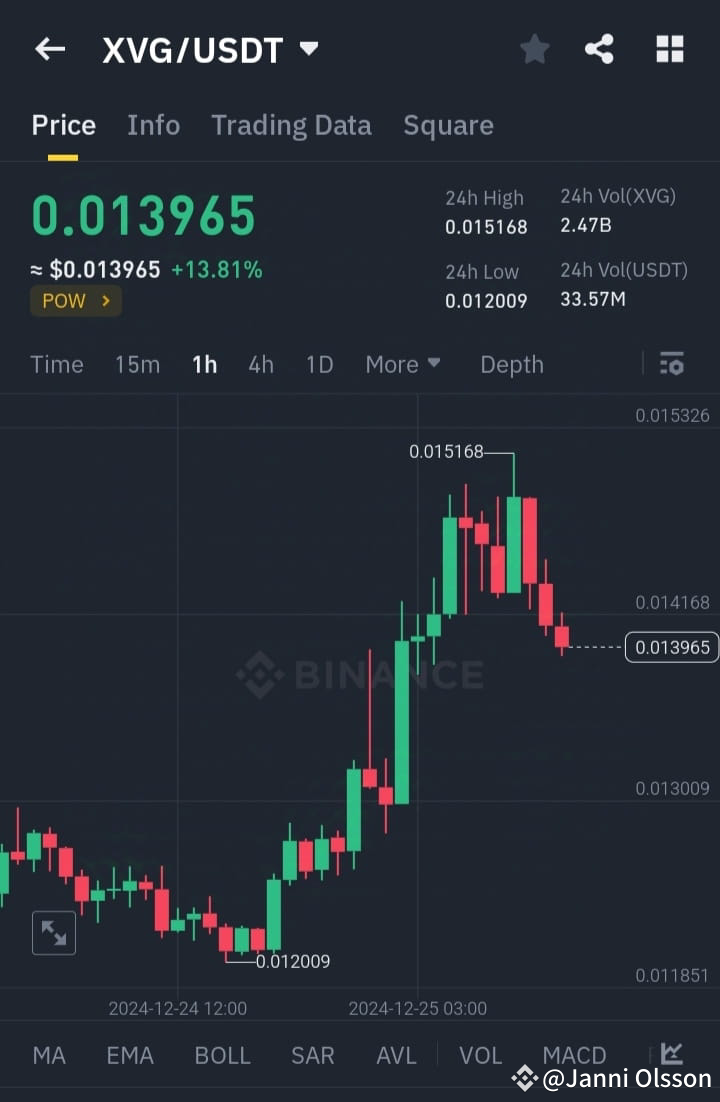
Task: Select the 4h timeframe
Action: tap(260, 365)
